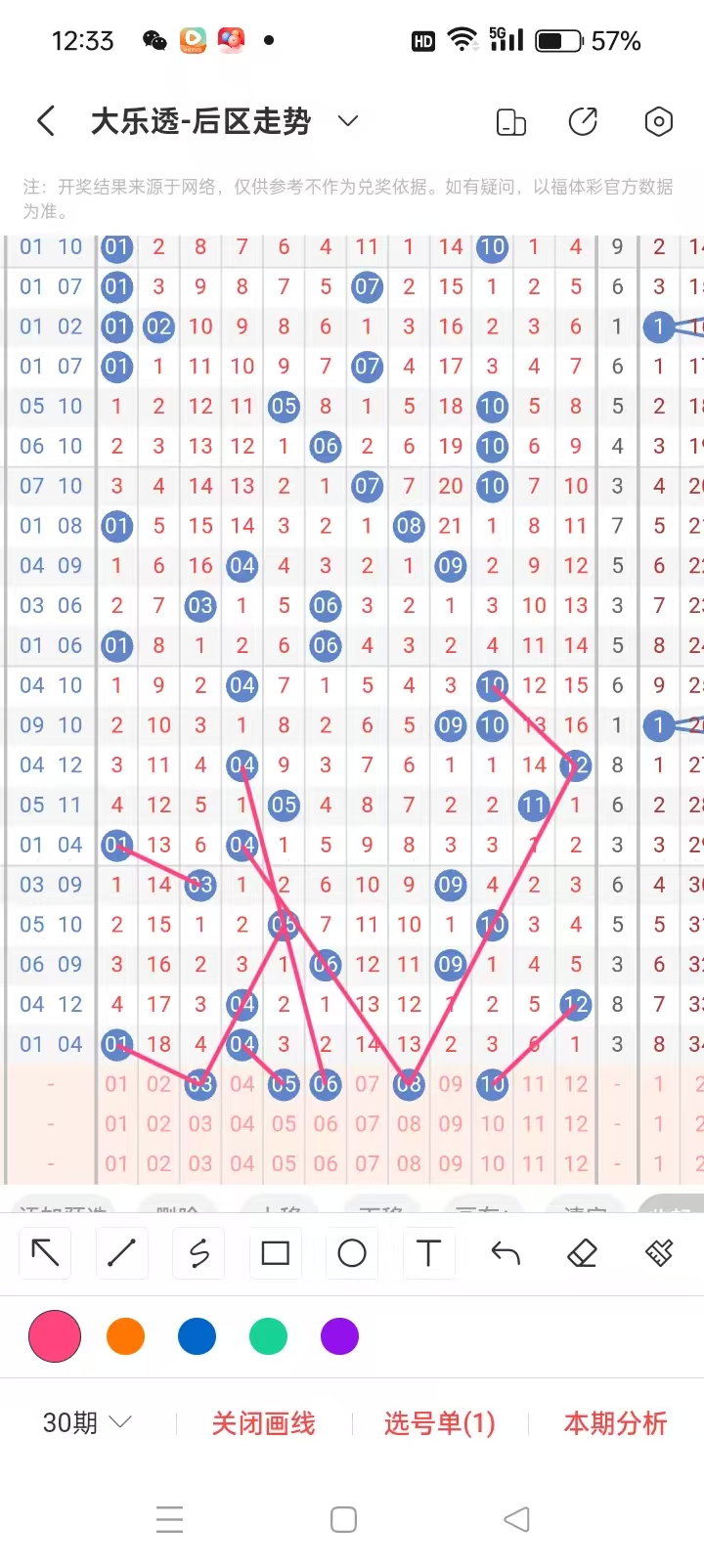Viewport: 704px width, 1568px height.
Task: Tap 关闭画线 to close line drawing
Action: [263, 1423]
